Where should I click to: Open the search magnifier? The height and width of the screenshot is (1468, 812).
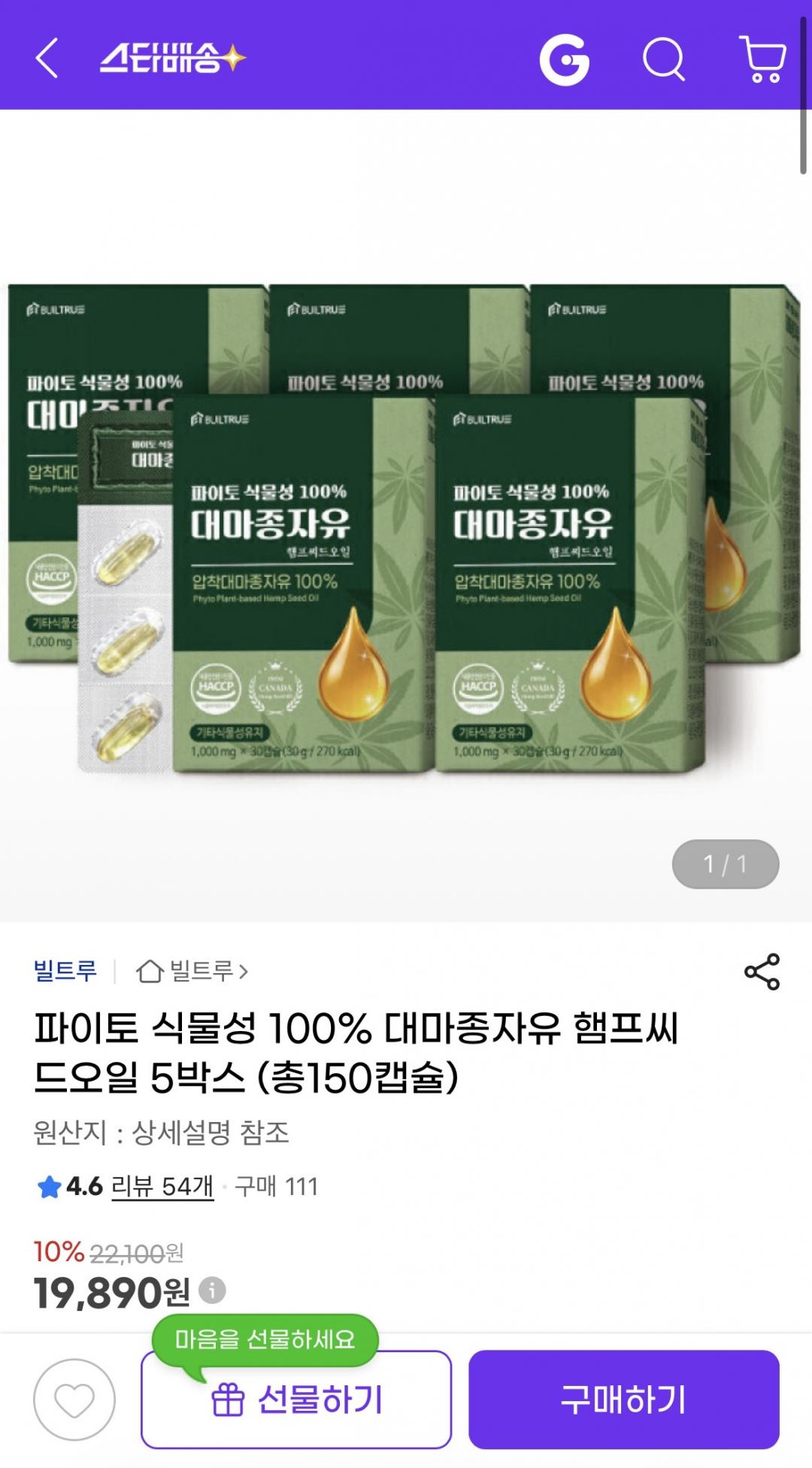[x=663, y=59]
